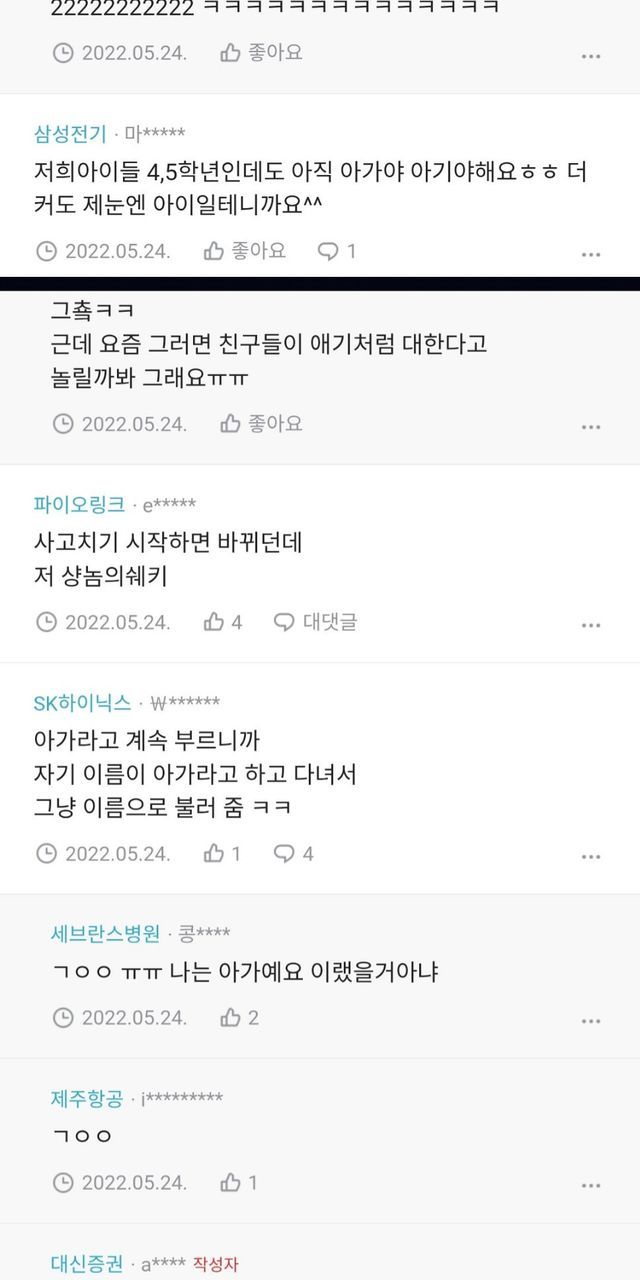640x1280 pixels.
Task: Like the 제주항공 reply
Action: (240, 1182)
